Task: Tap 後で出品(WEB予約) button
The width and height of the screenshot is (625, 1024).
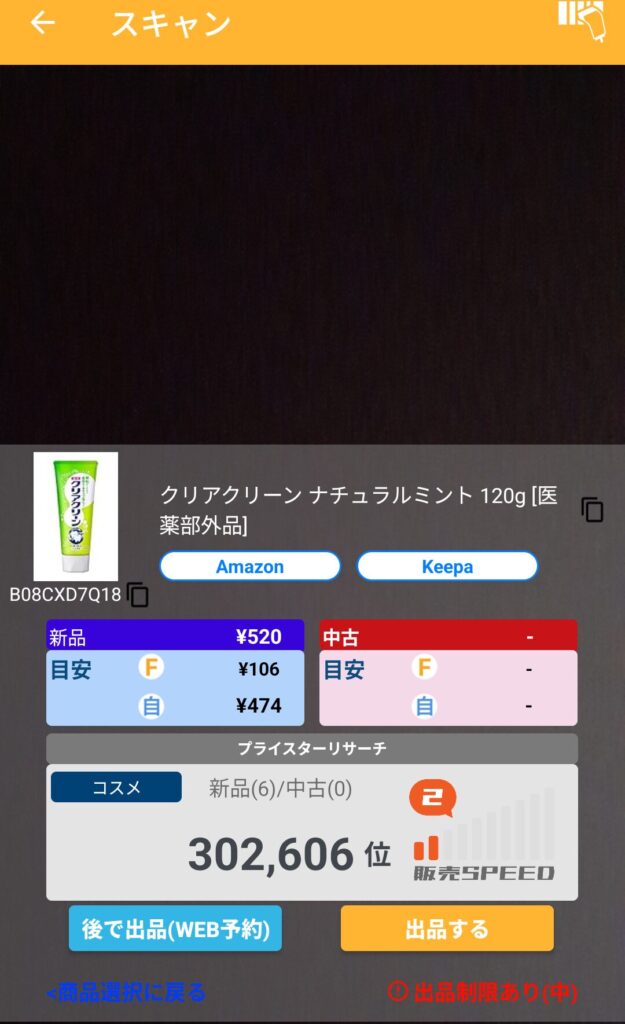Action: 175,928
